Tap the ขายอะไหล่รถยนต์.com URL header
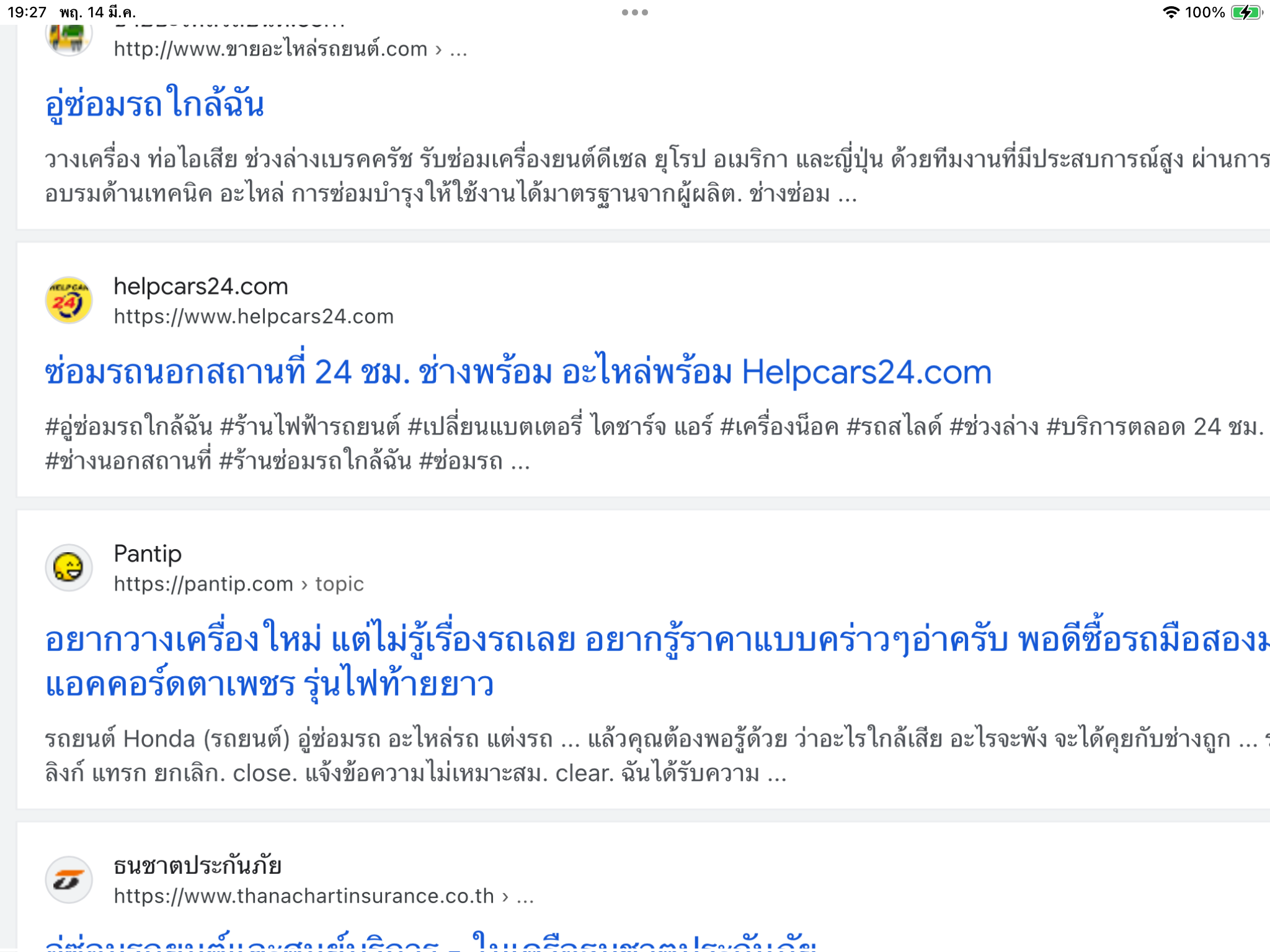Screen dimensions: 1270x952 pyautogui.click(x=271, y=48)
